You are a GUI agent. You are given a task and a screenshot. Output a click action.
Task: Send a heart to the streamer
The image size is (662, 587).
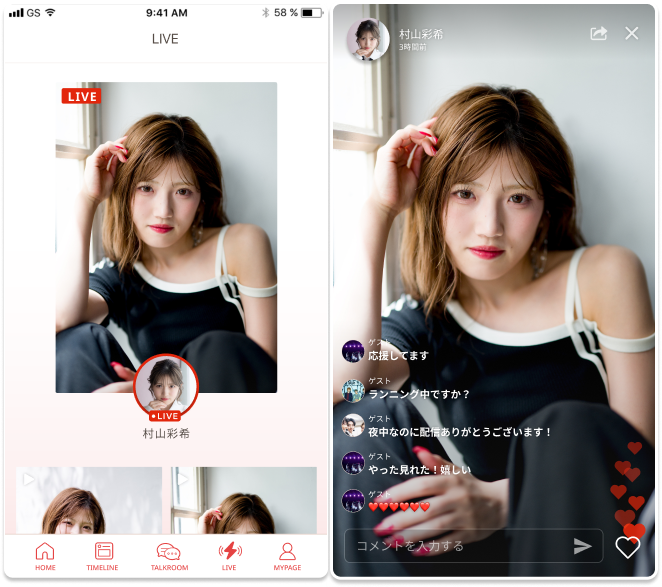[627, 547]
